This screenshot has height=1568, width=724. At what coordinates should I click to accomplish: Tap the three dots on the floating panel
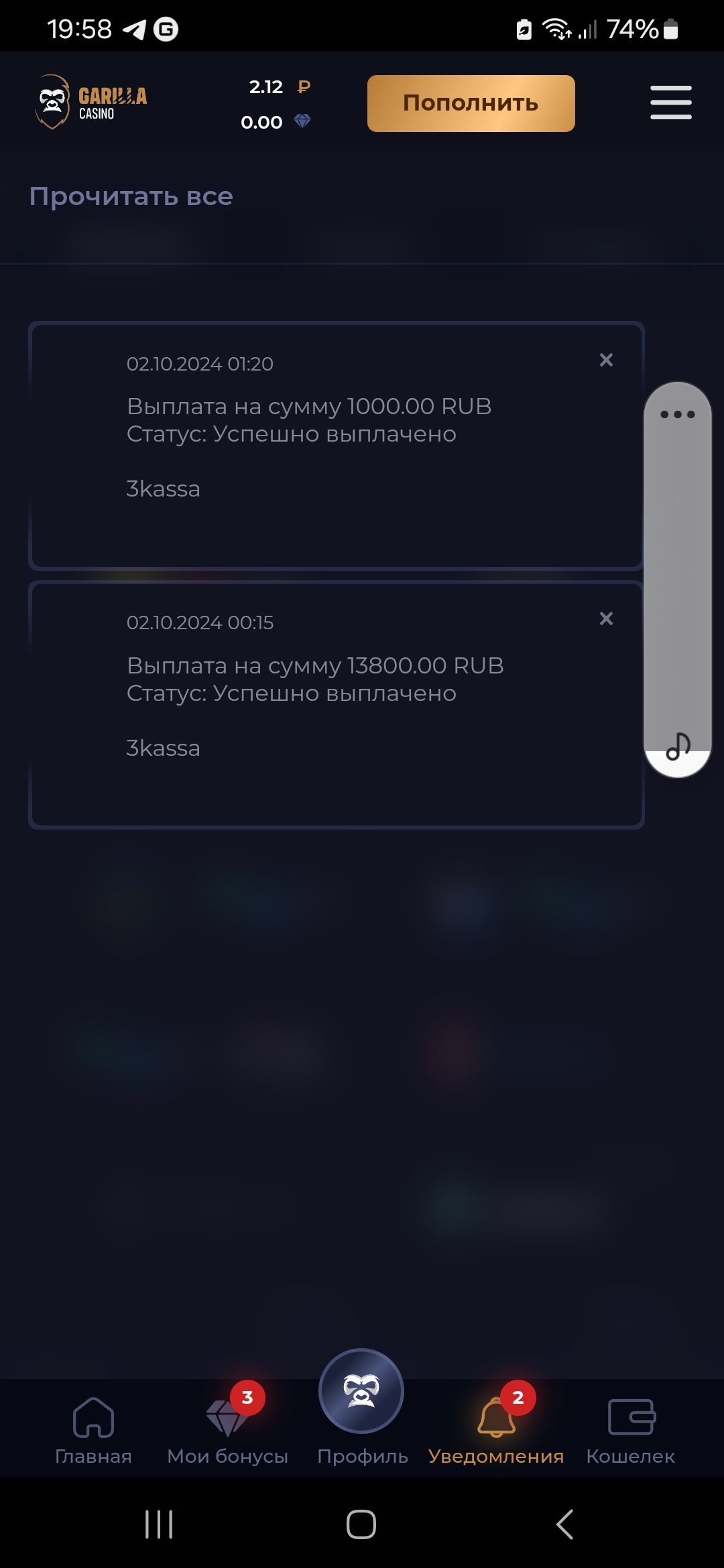(677, 414)
